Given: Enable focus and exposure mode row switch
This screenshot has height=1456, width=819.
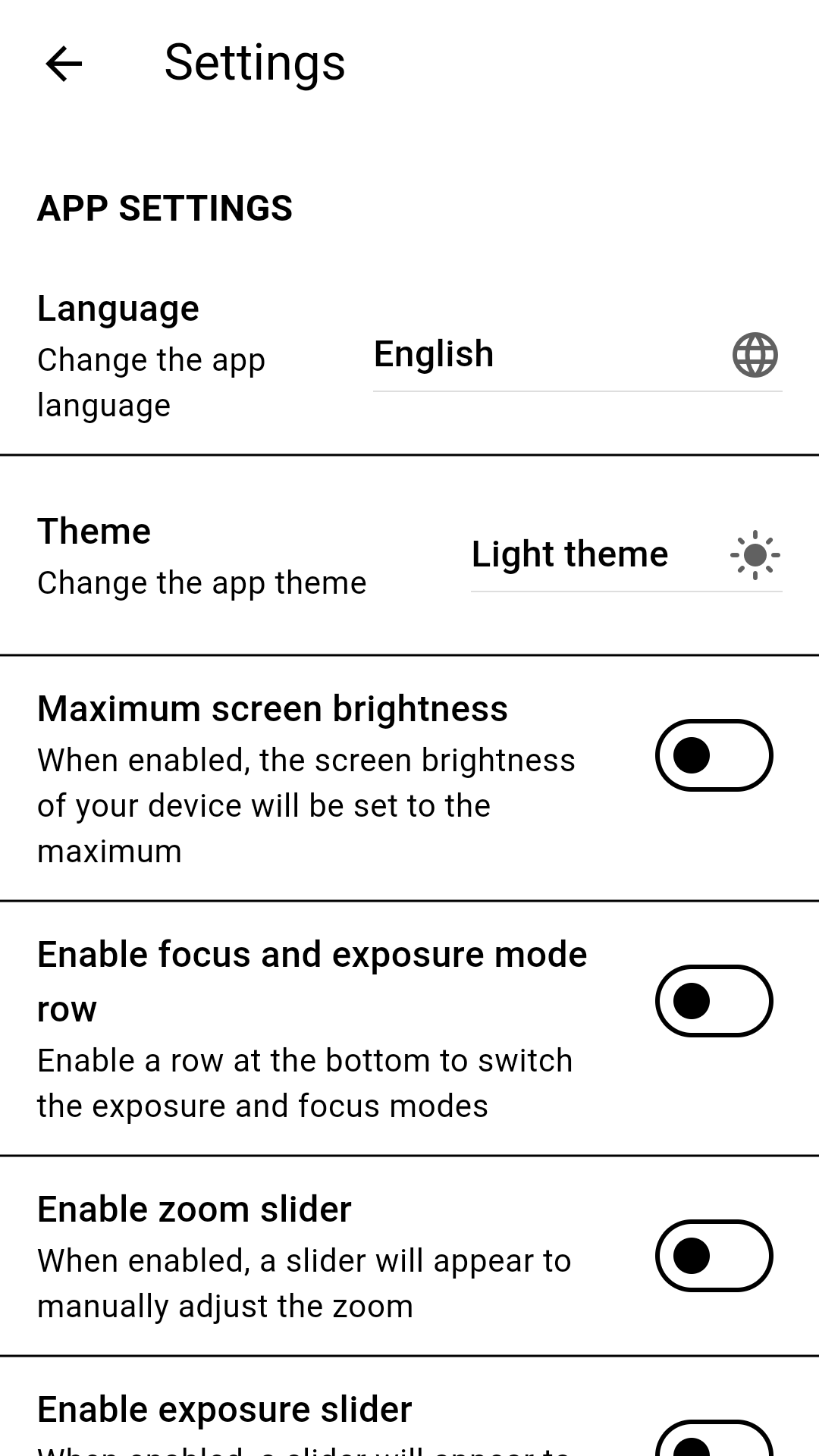Looking at the screenshot, I should point(714,1001).
